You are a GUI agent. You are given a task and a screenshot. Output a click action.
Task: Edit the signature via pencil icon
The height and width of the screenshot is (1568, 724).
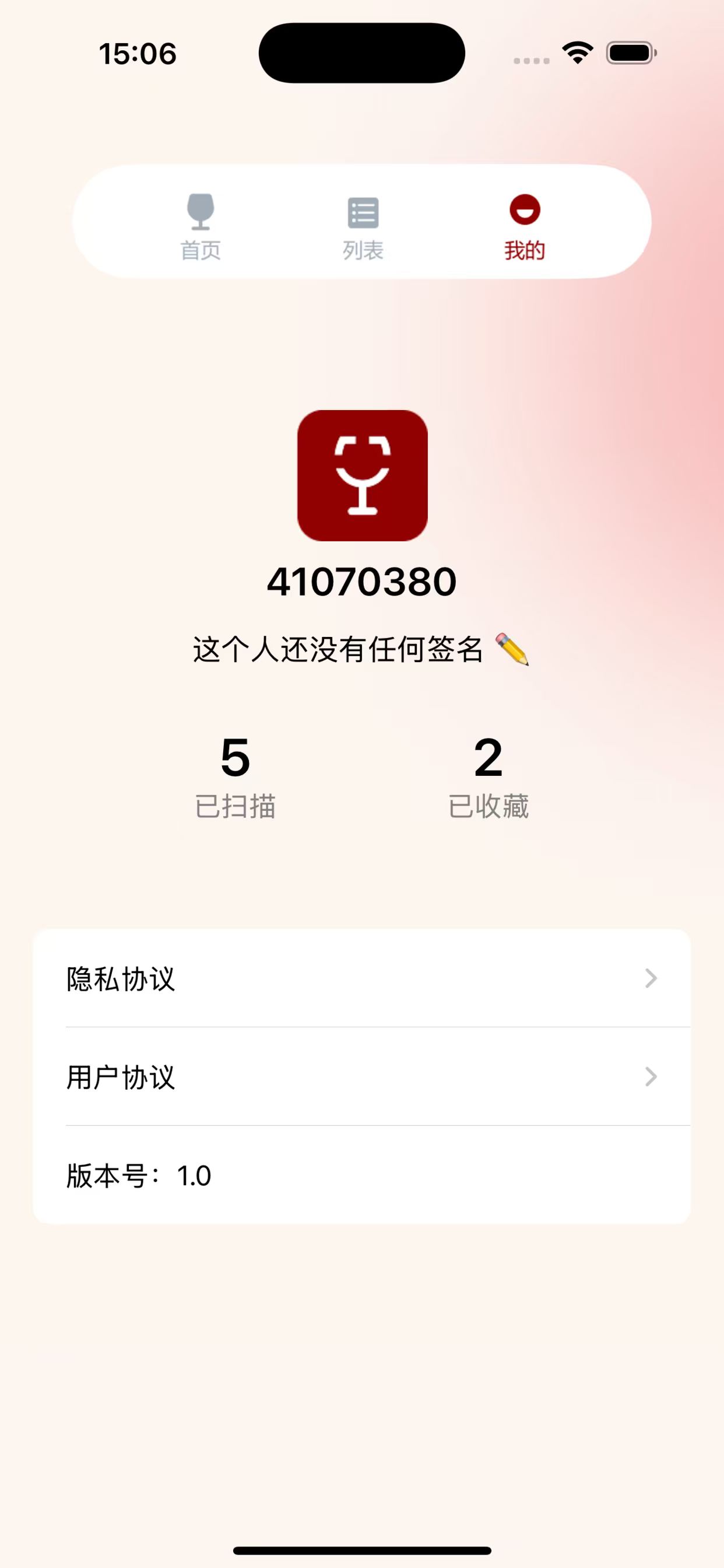point(512,649)
